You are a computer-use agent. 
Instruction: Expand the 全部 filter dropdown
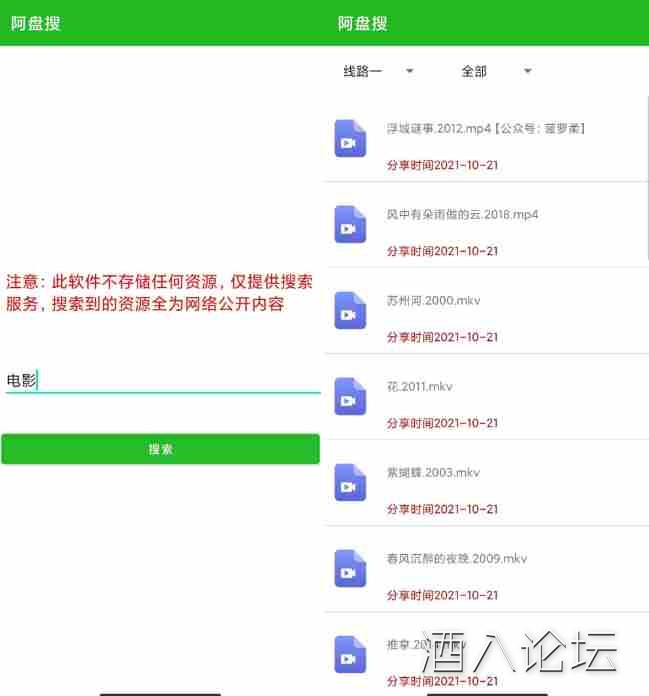(x=496, y=71)
